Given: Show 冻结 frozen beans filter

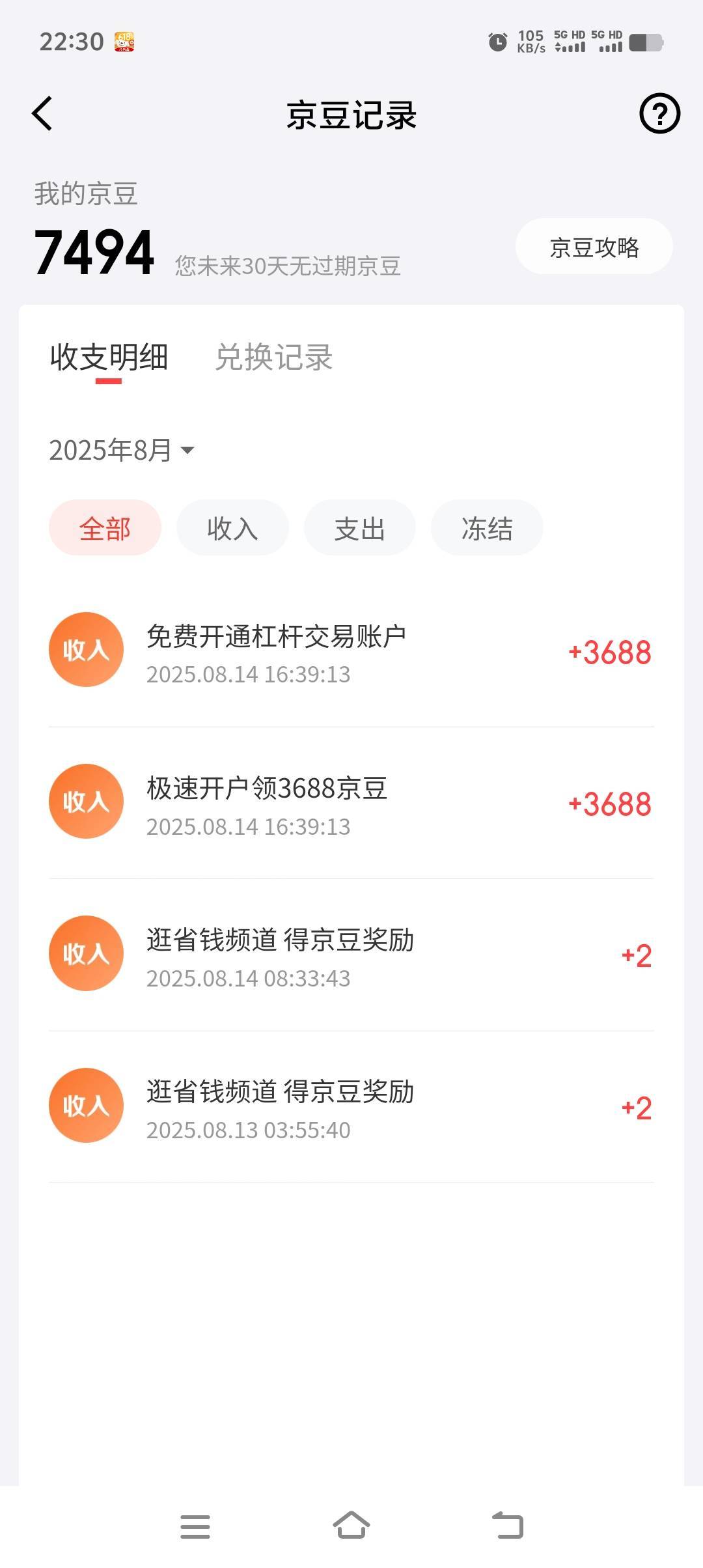Looking at the screenshot, I should coord(487,528).
